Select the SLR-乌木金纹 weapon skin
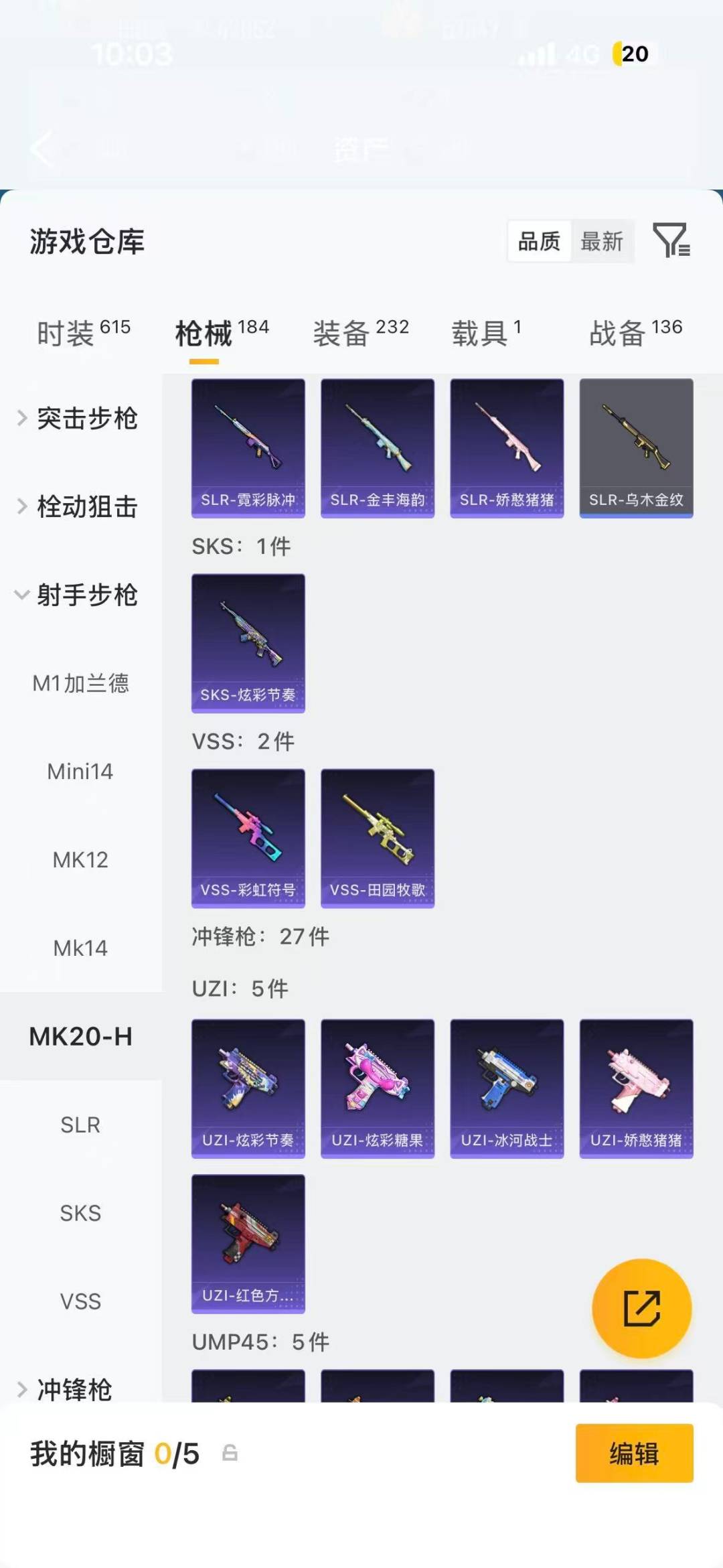Screen dimensions: 723x1568 636,447
